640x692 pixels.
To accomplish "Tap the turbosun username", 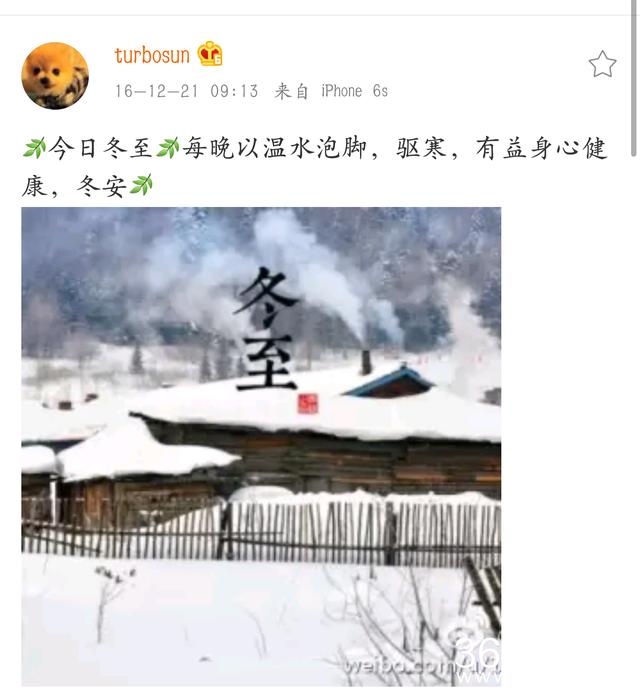I will tap(151, 55).
